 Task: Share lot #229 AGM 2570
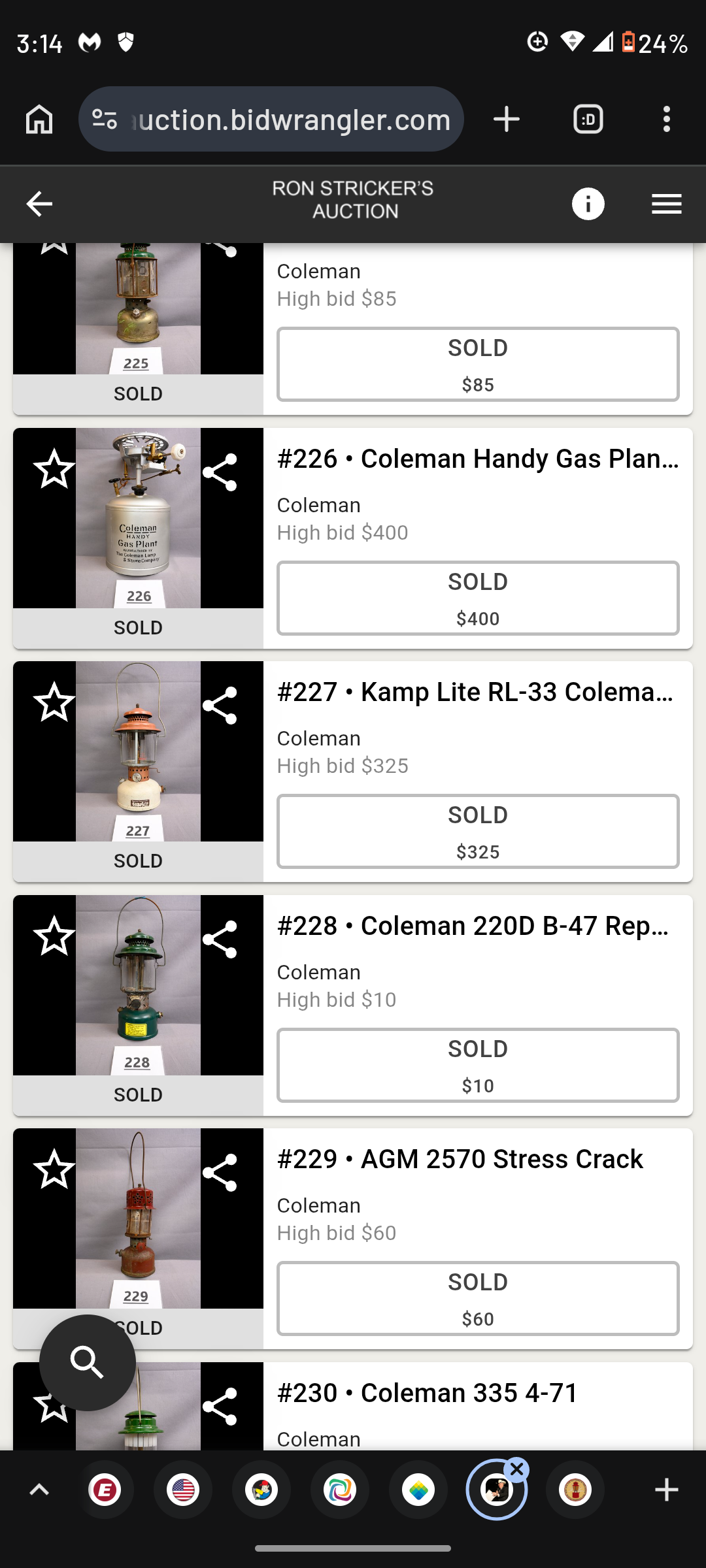[220, 1173]
